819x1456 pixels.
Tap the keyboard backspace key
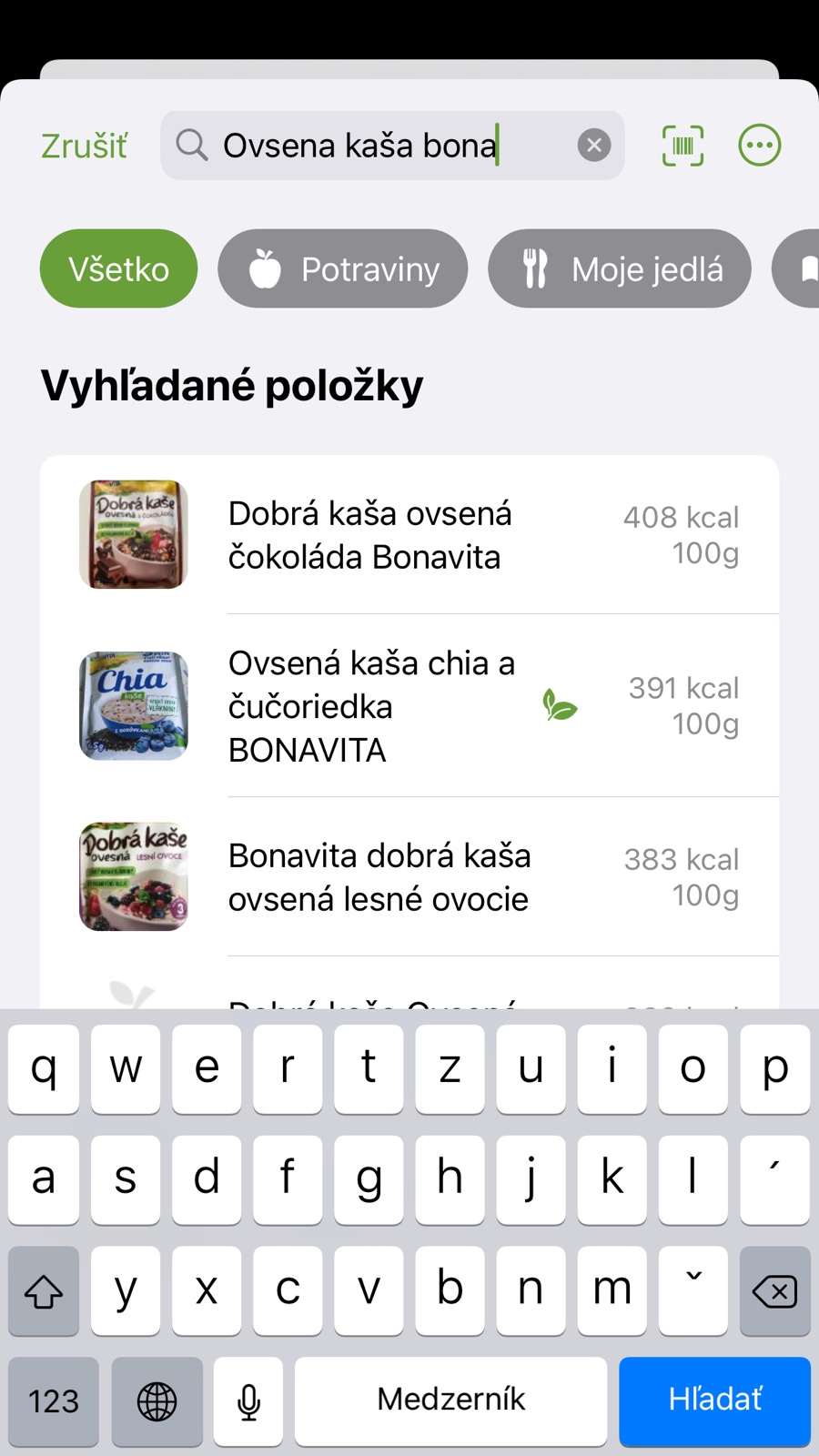pos(774,1291)
